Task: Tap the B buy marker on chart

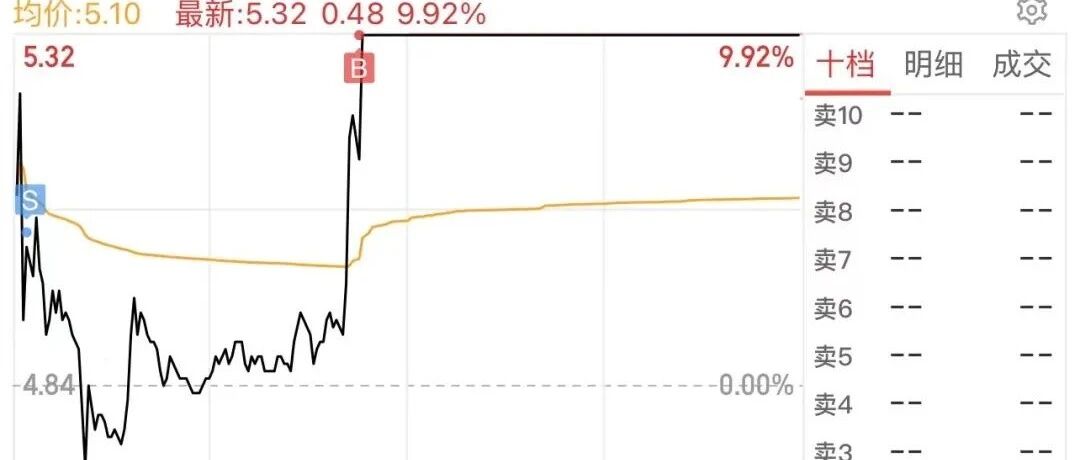Action: tap(359, 69)
